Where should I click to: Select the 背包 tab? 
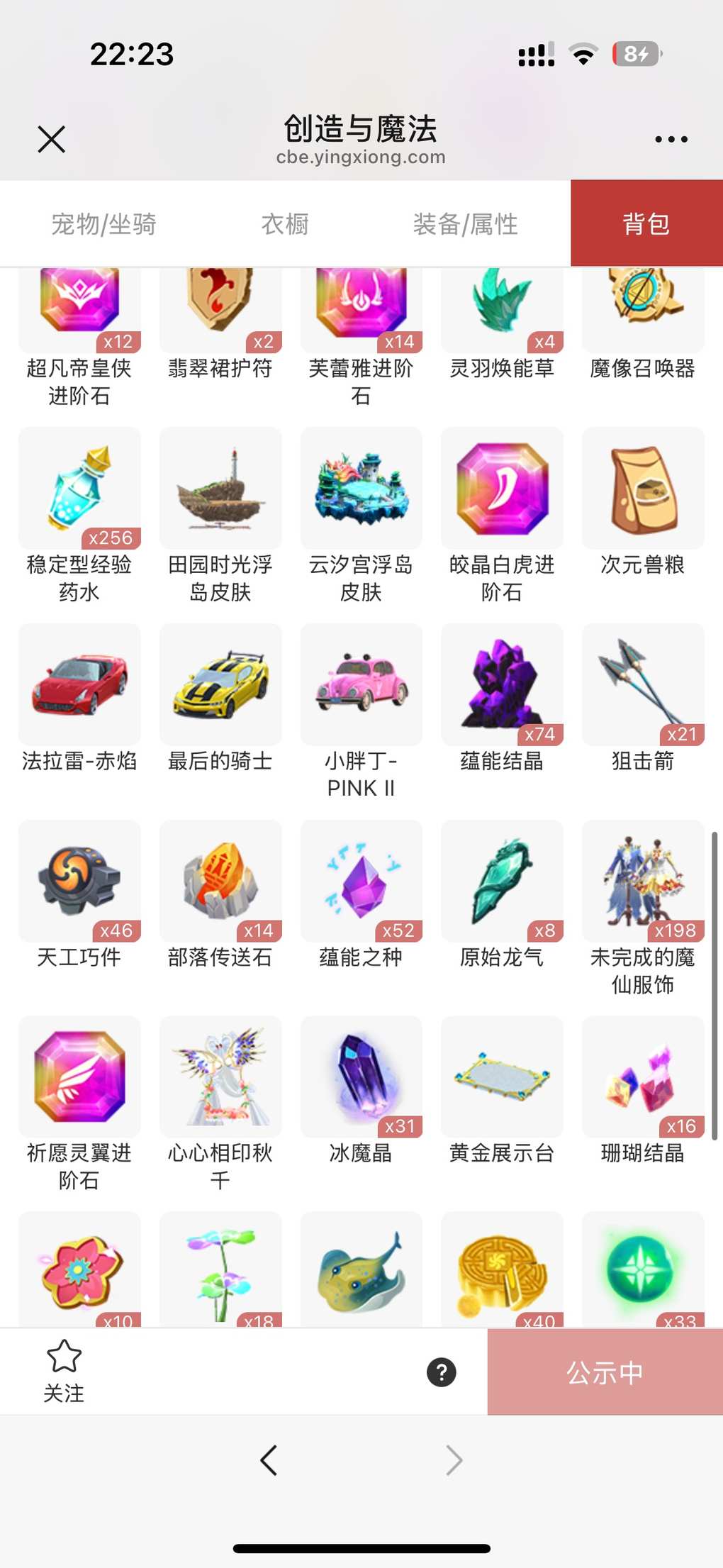pos(646,224)
